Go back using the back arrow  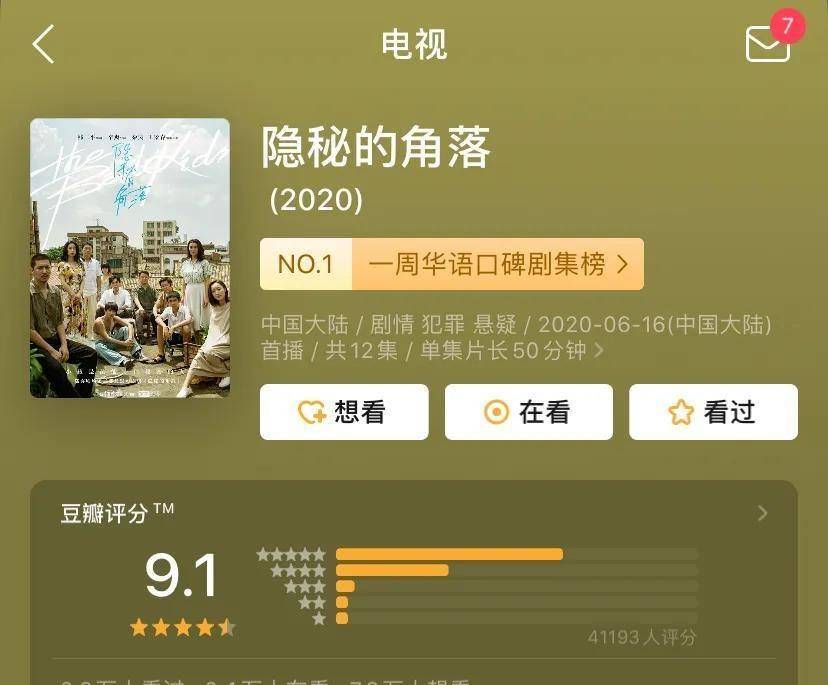tap(42, 44)
